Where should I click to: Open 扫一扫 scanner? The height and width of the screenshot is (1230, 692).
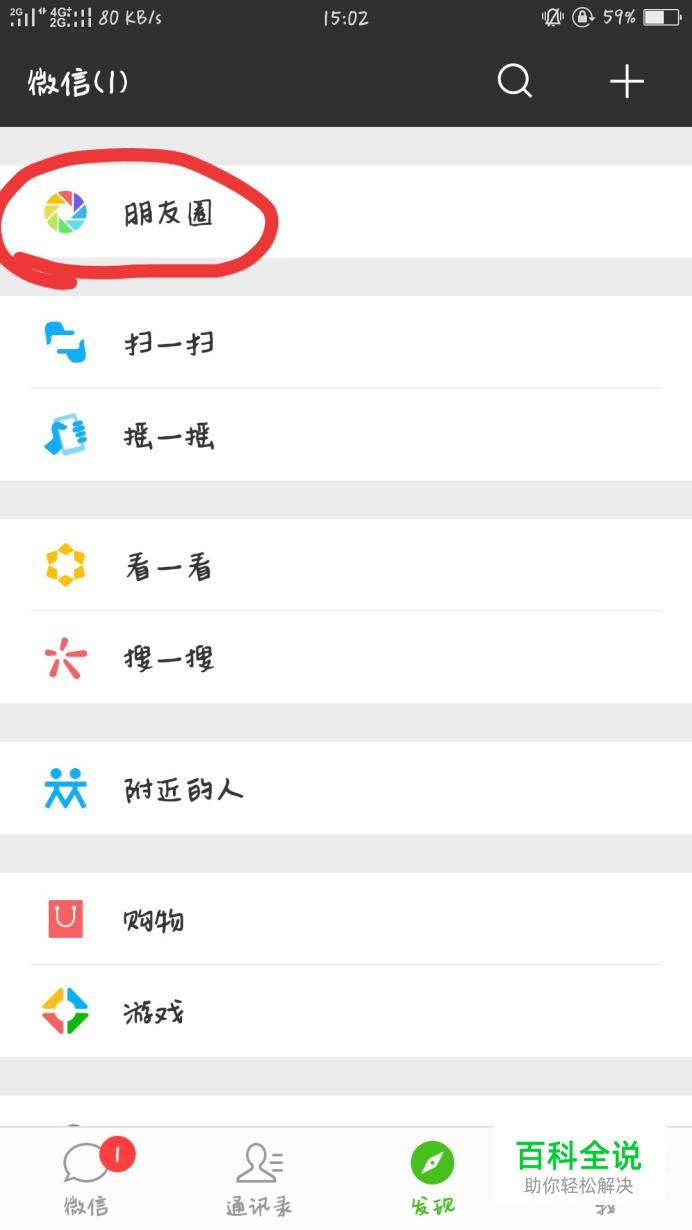click(x=168, y=343)
